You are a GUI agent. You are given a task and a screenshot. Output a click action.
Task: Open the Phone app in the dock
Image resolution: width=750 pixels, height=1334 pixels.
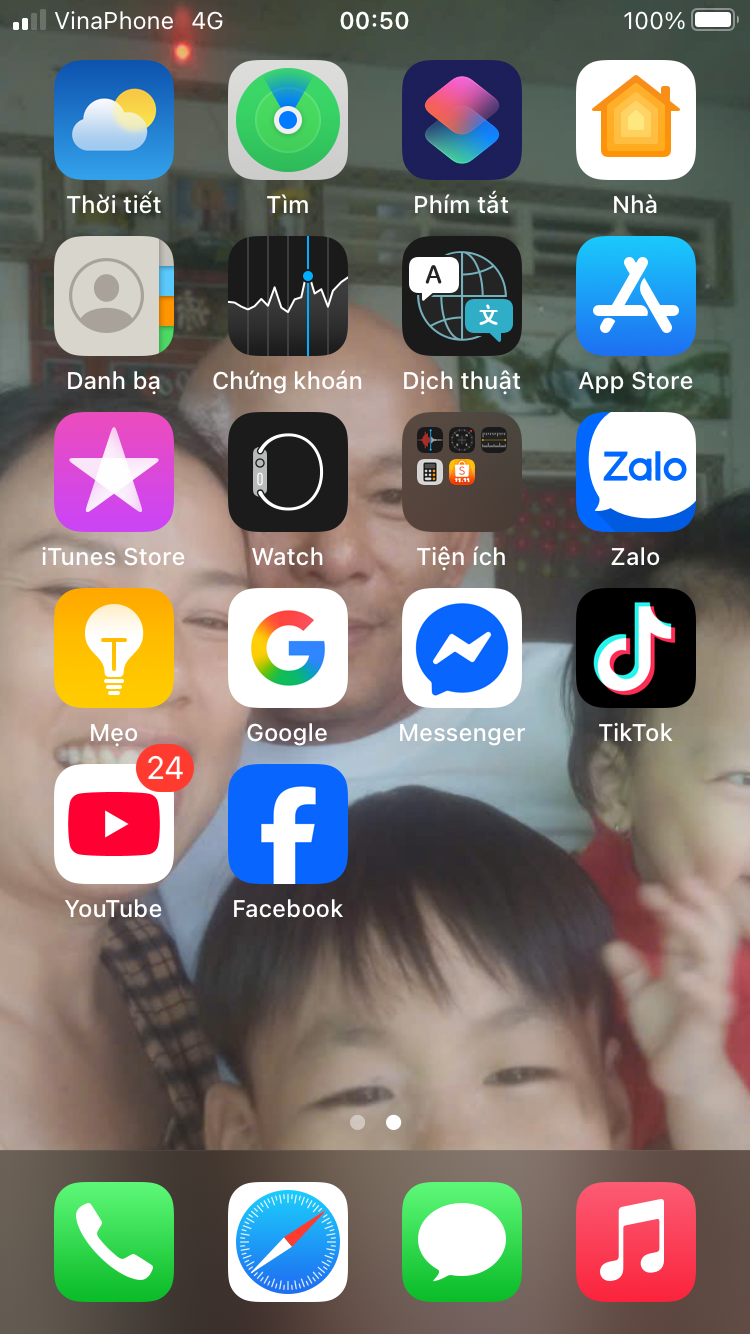click(x=114, y=1242)
